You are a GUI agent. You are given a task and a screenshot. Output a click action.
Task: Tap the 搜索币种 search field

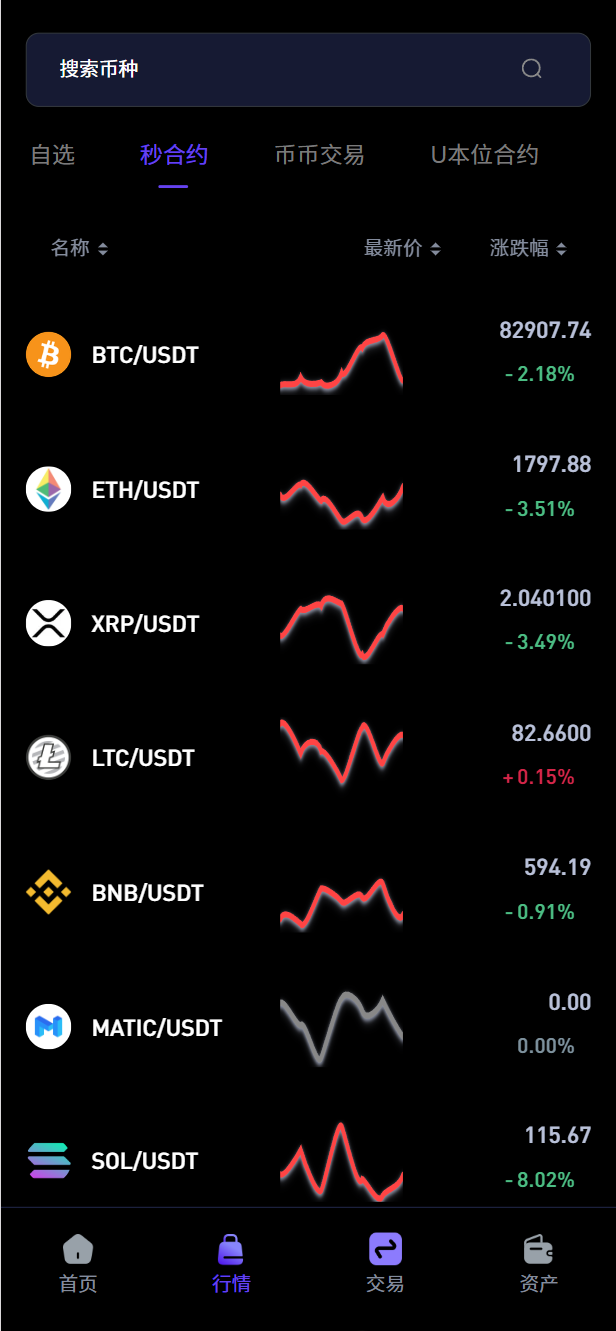pos(308,70)
